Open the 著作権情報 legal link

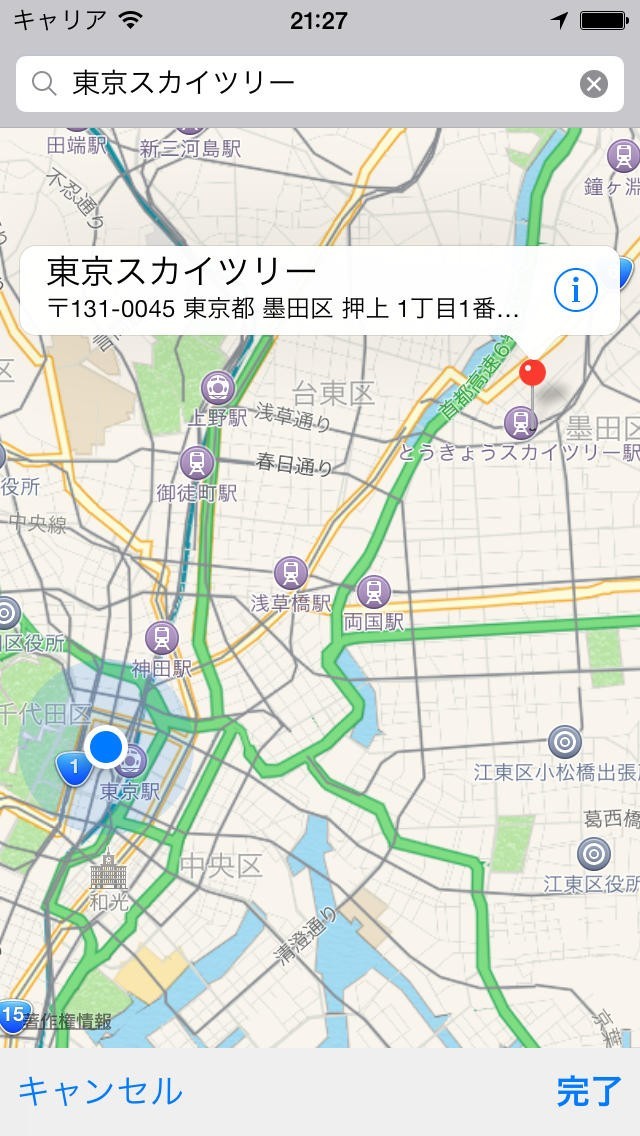[68, 1021]
